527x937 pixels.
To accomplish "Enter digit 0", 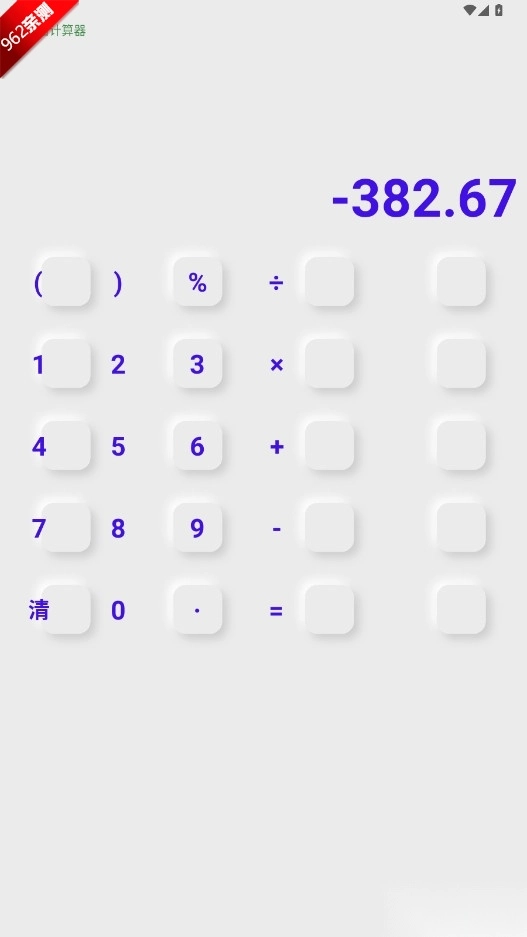I will [118, 610].
